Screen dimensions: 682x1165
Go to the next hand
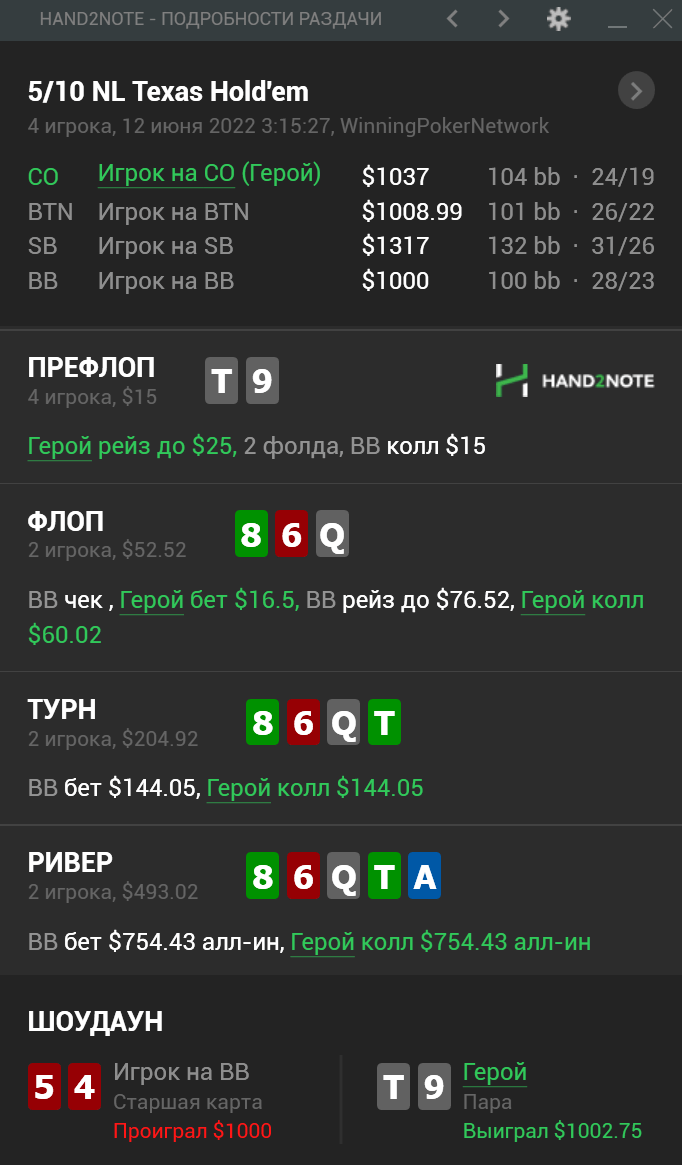(x=504, y=19)
